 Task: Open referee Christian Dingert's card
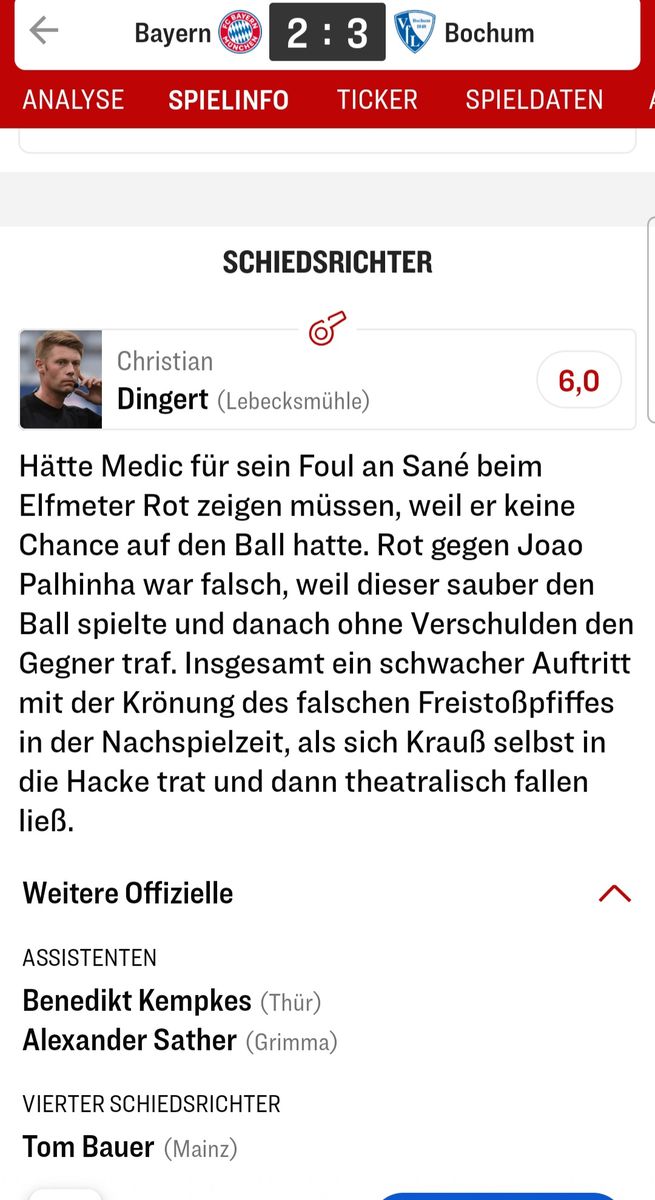point(327,380)
